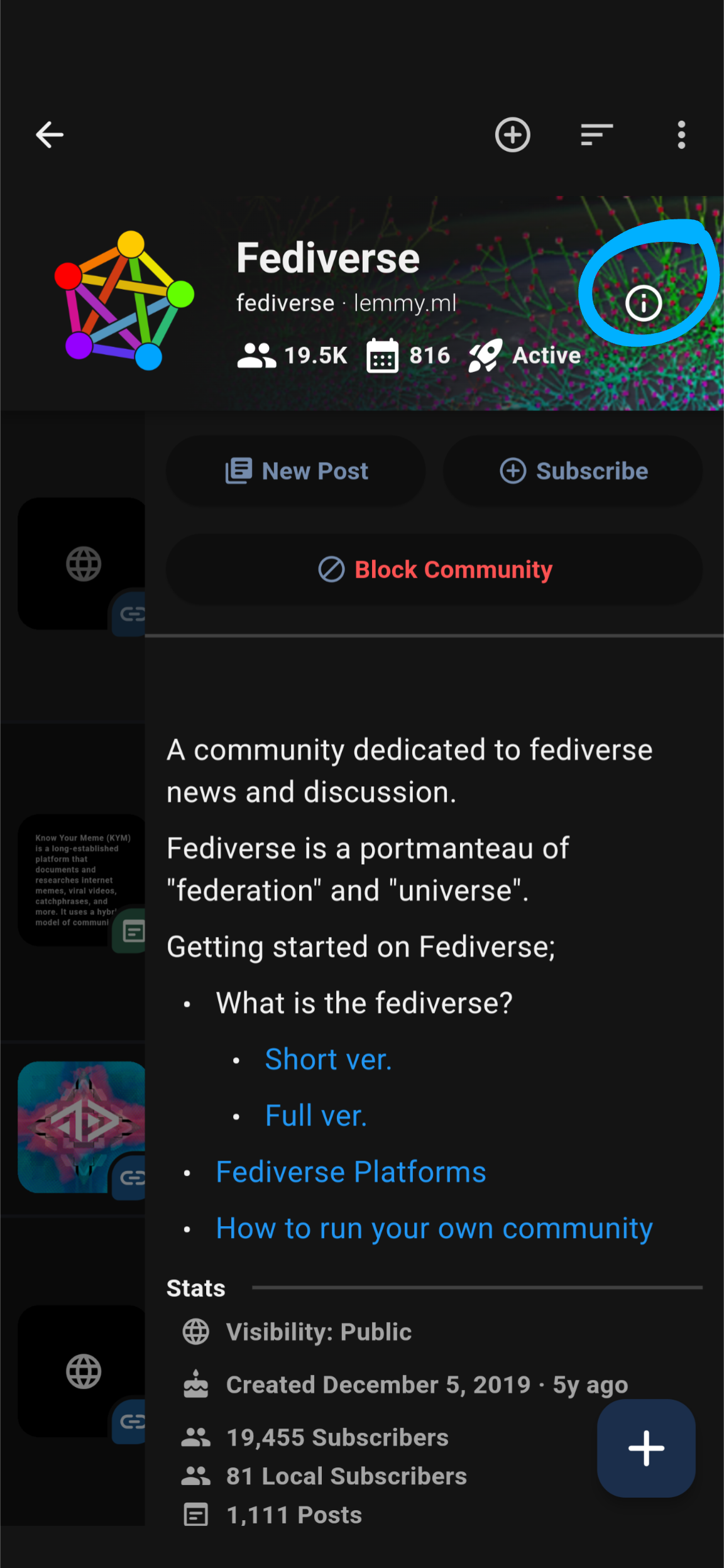Block Community button

(434, 569)
